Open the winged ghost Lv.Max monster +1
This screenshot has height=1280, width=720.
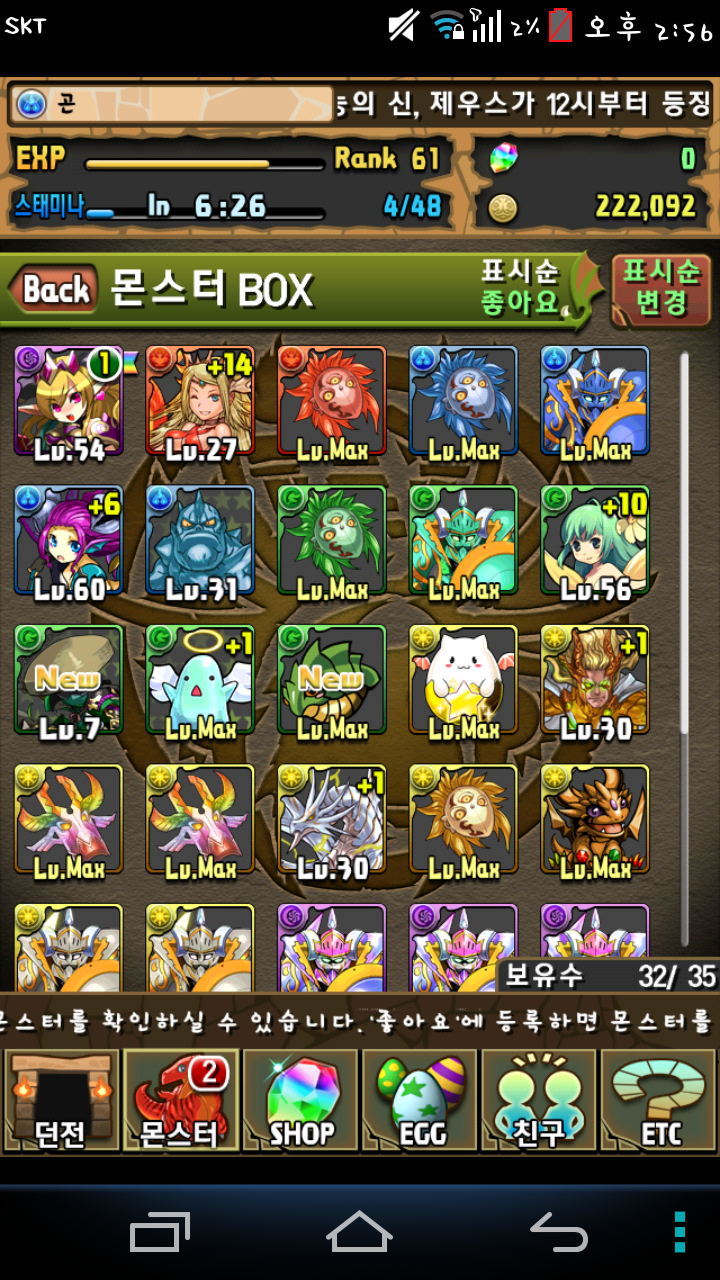pyautogui.click(x=200, y=682)
